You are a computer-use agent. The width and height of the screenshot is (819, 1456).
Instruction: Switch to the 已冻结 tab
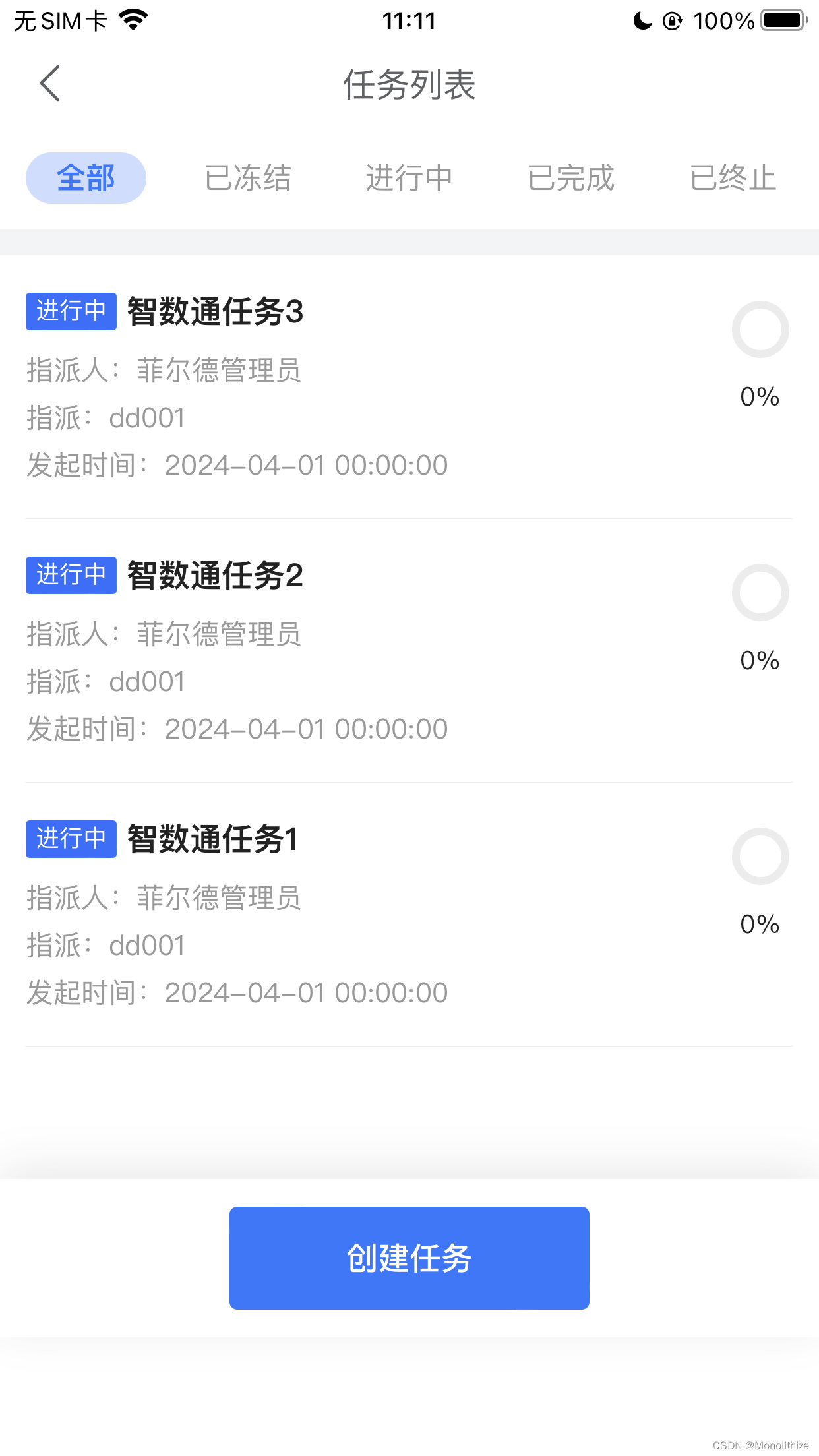click(x=248, y=178)
